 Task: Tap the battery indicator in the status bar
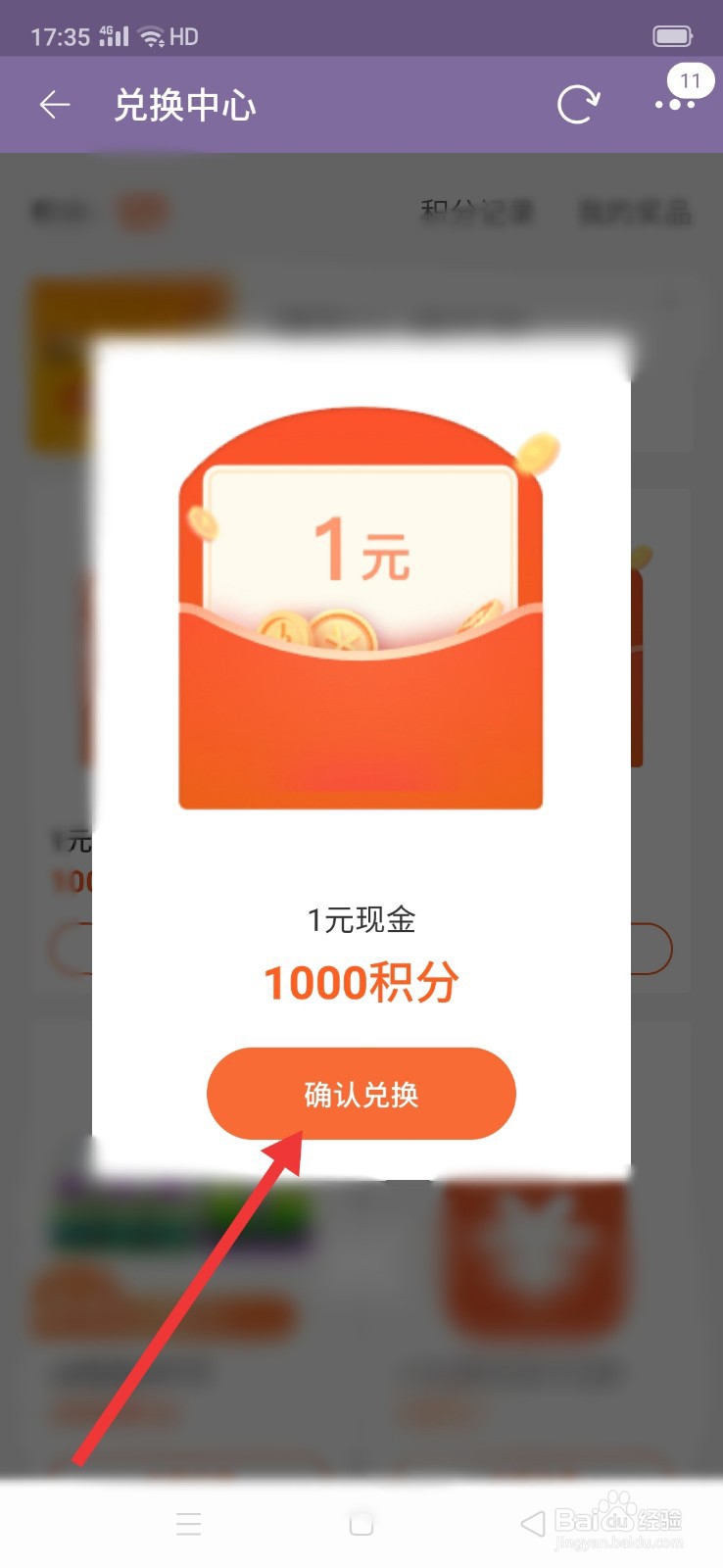pos(671,35)
